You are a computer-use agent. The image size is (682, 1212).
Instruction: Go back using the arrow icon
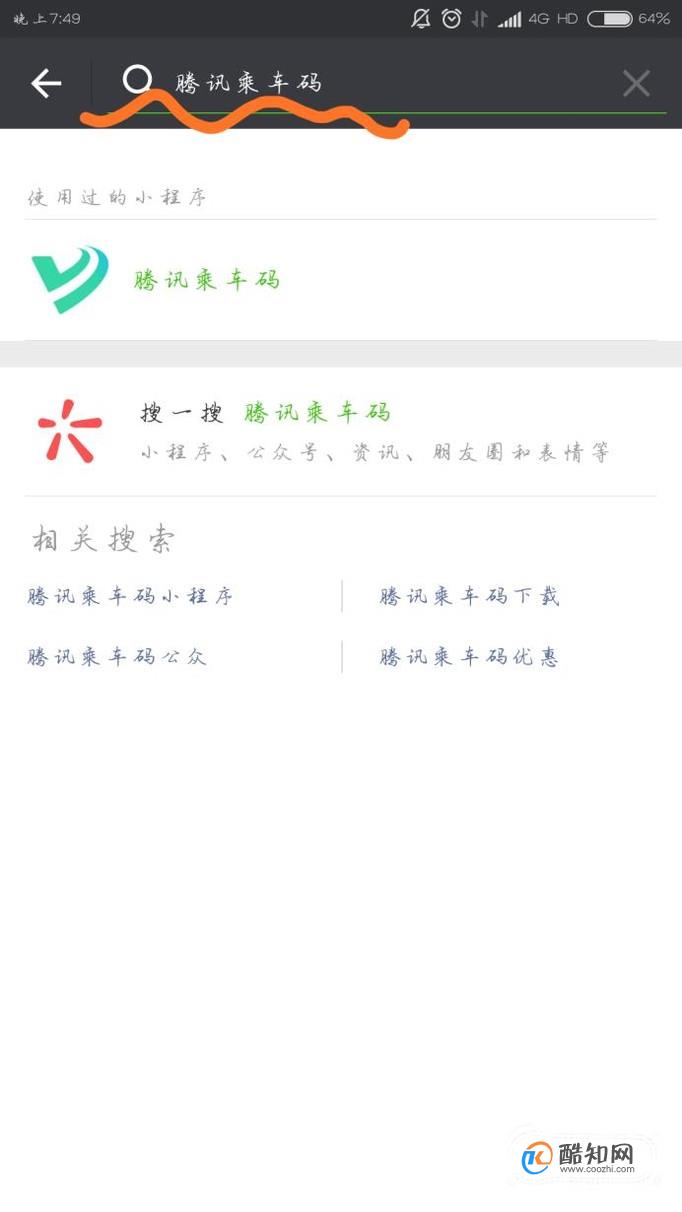point(46,84)
